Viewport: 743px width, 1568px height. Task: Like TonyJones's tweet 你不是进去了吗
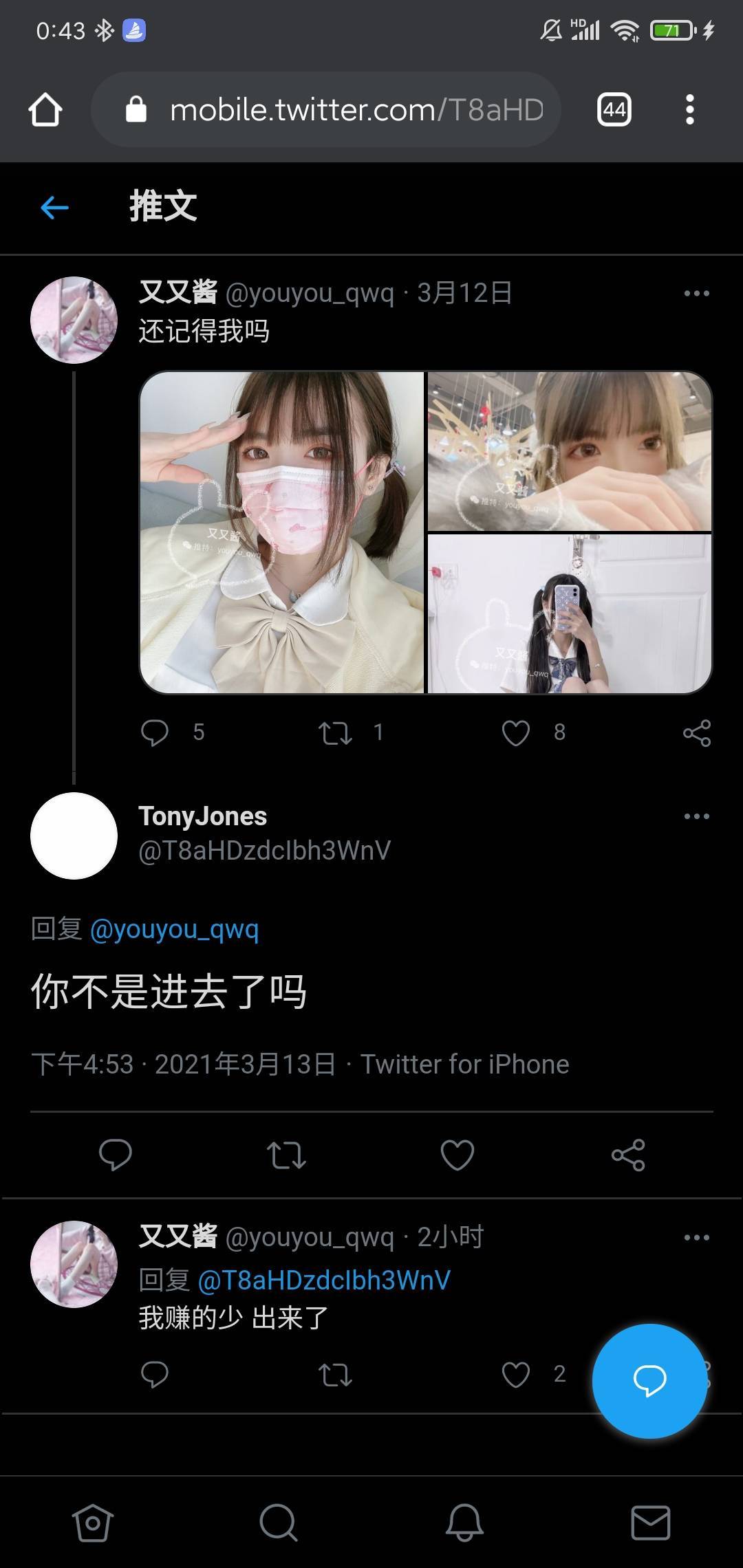(x=457, y=1155)
